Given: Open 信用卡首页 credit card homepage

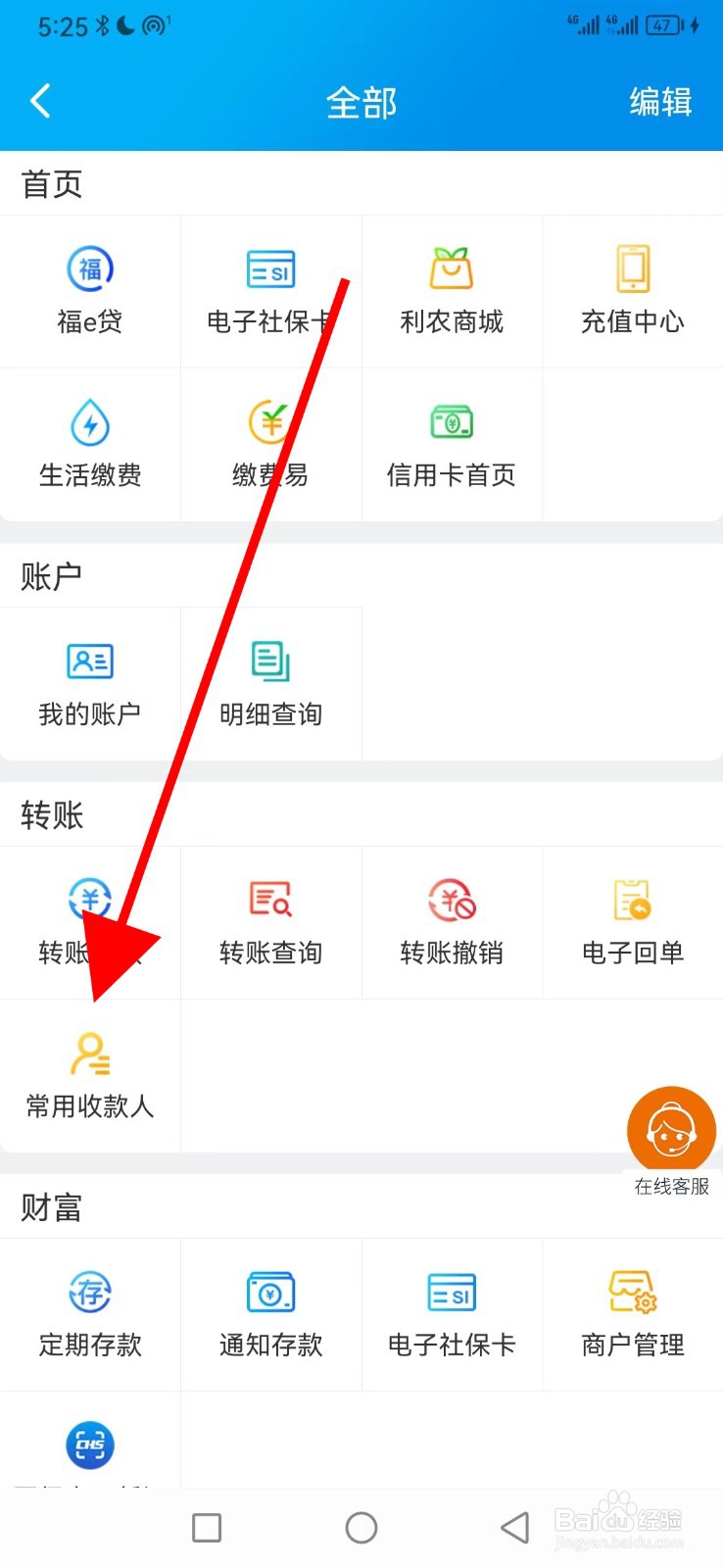Looking at the screenshot, I should click(x=452, y=444).
